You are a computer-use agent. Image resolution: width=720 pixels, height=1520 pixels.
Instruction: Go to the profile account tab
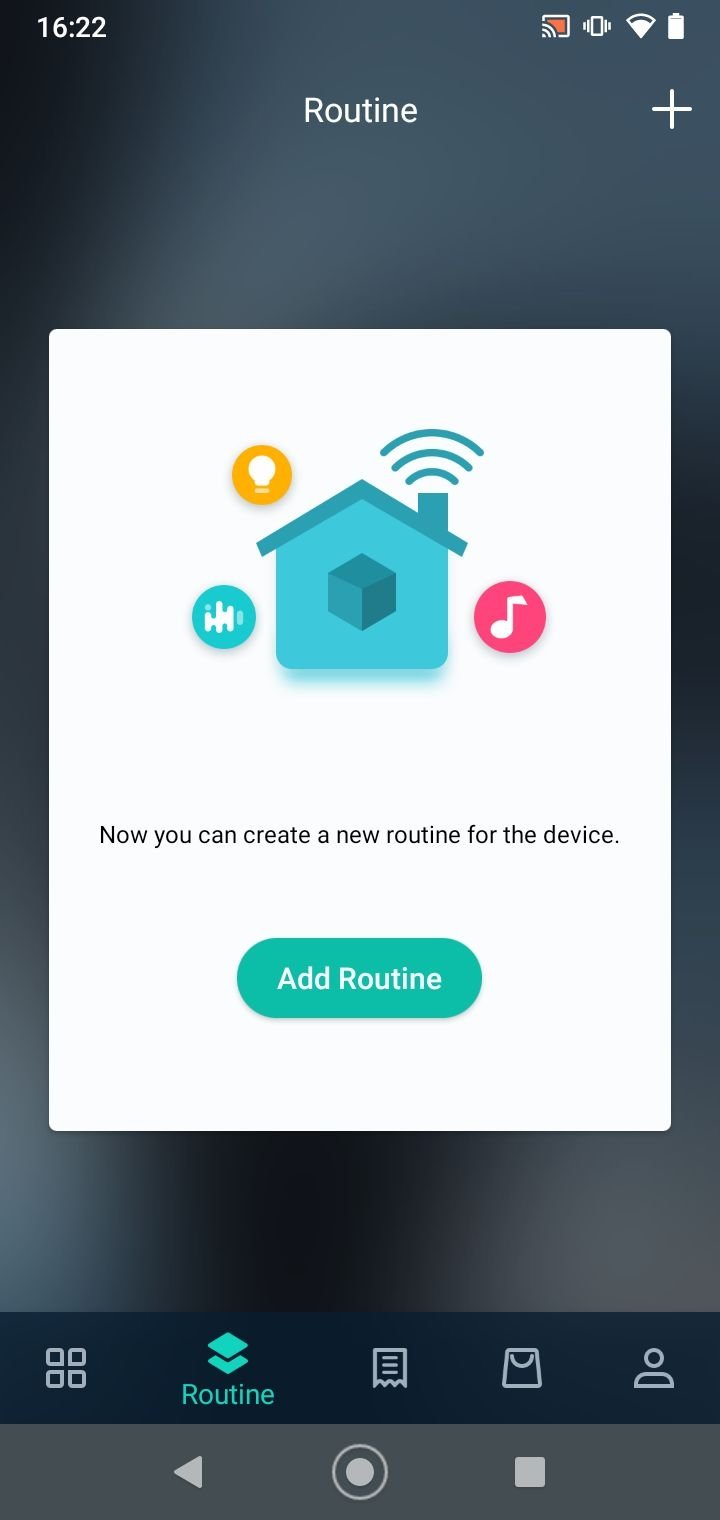tap(654, 1367)
